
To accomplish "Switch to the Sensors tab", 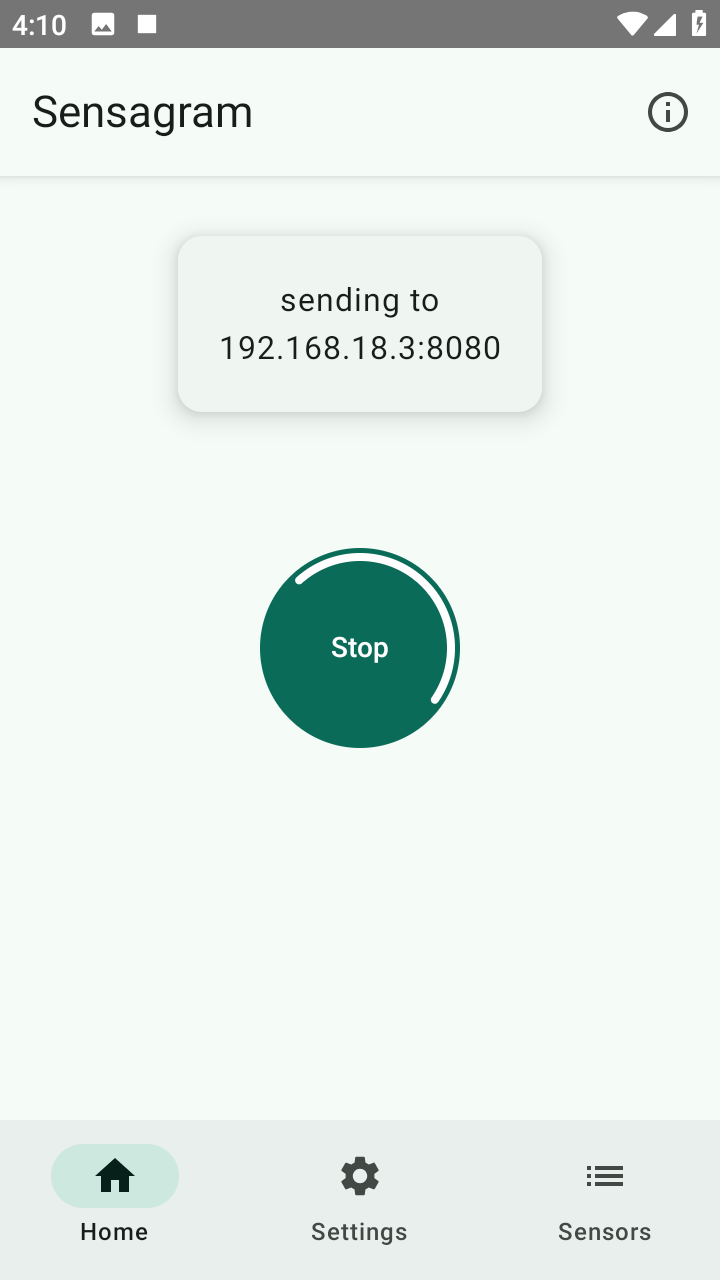I will coord(604,1199).
